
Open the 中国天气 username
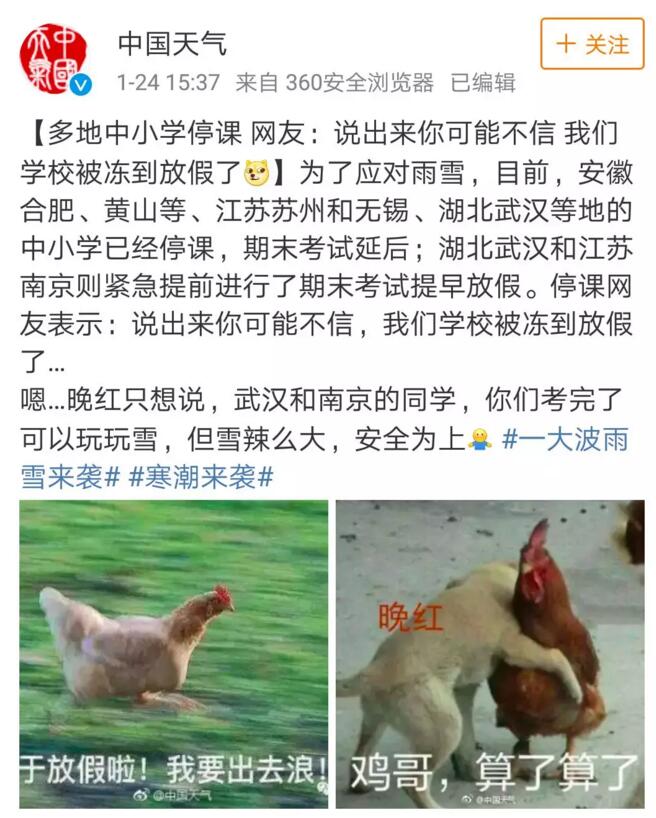(172, 43)
